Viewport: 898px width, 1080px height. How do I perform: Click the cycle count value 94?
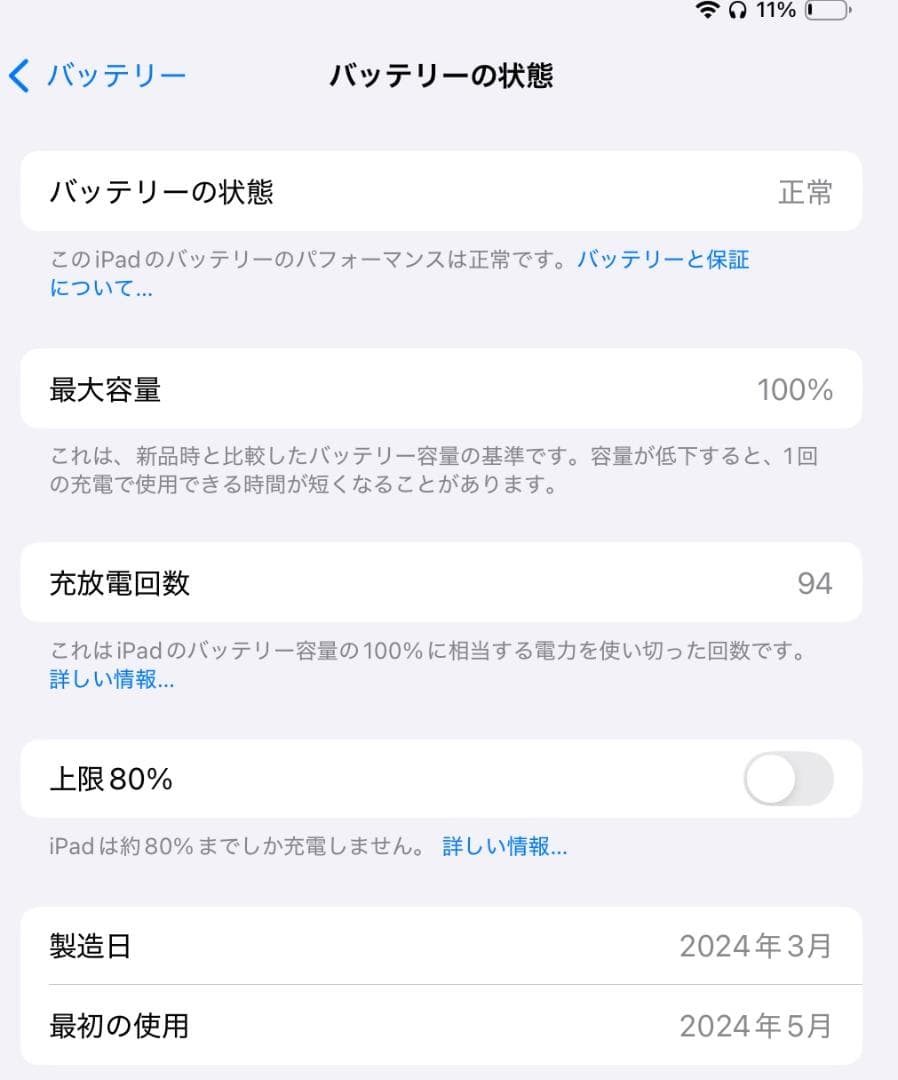click(814, 582)
